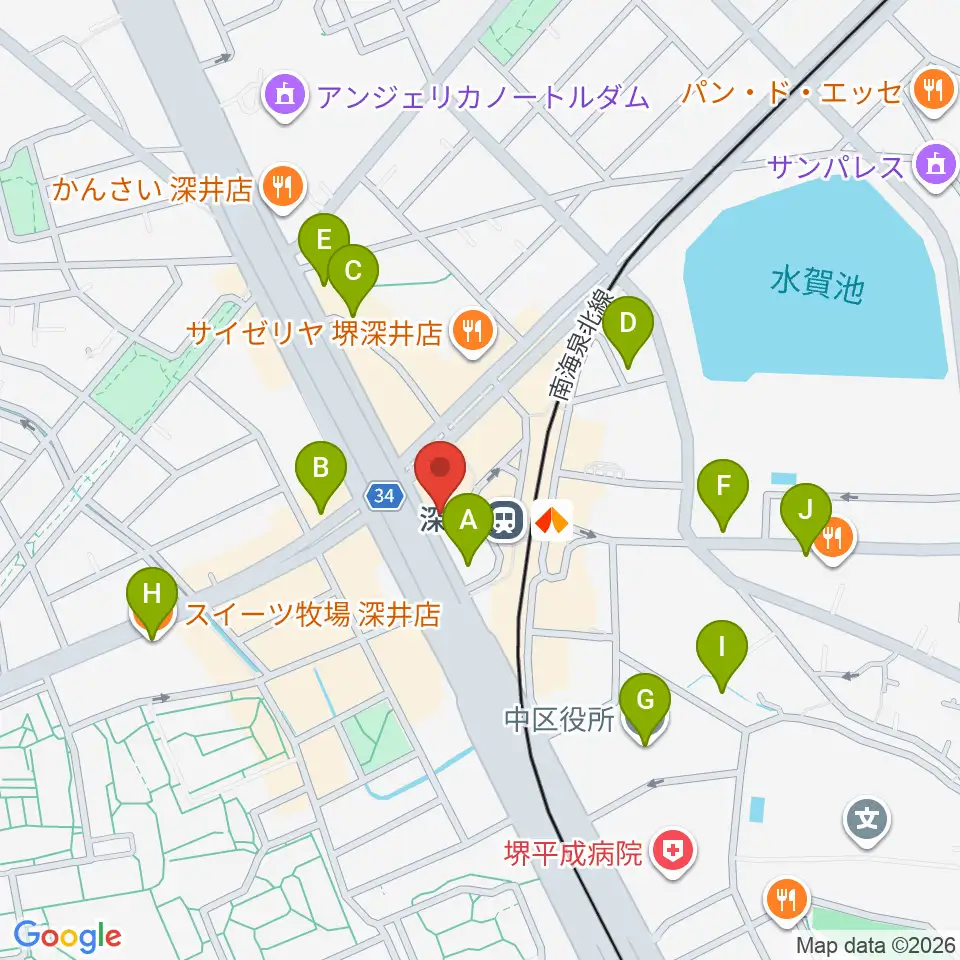Open the Google logo link
Screen dimensions: 960x960
[x=67, y=935]
